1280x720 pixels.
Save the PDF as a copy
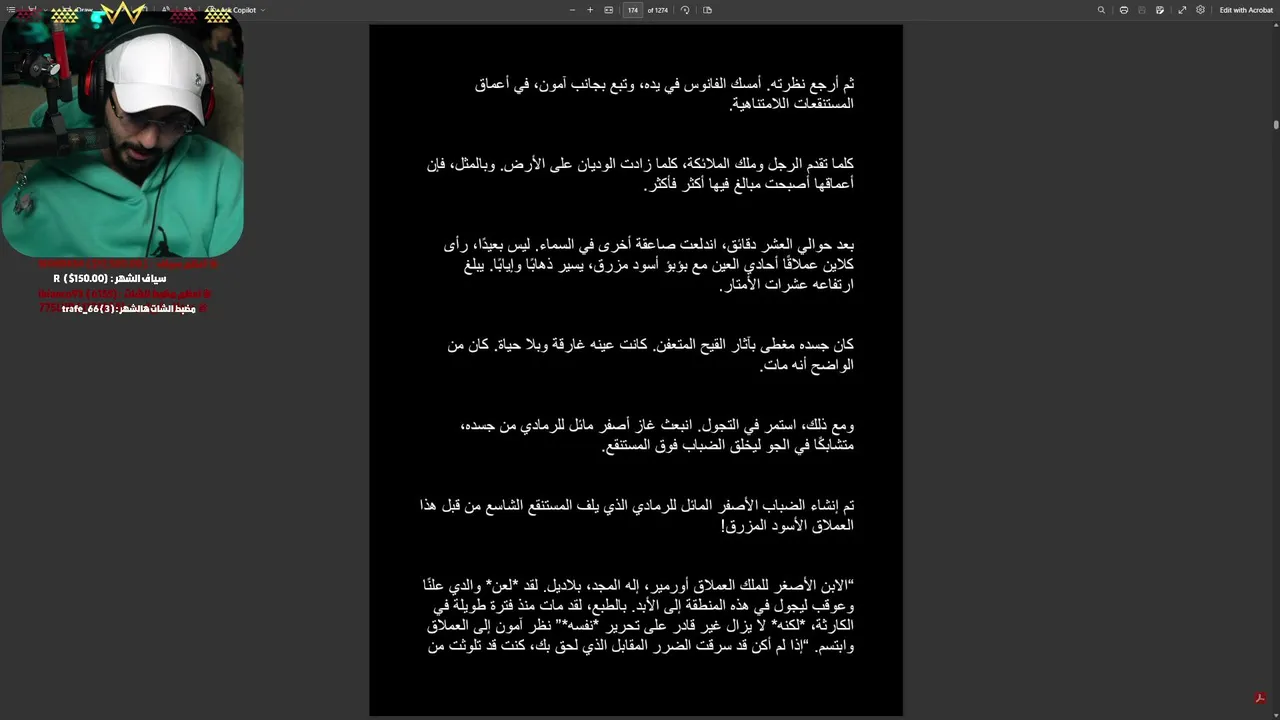point(1160,10)
